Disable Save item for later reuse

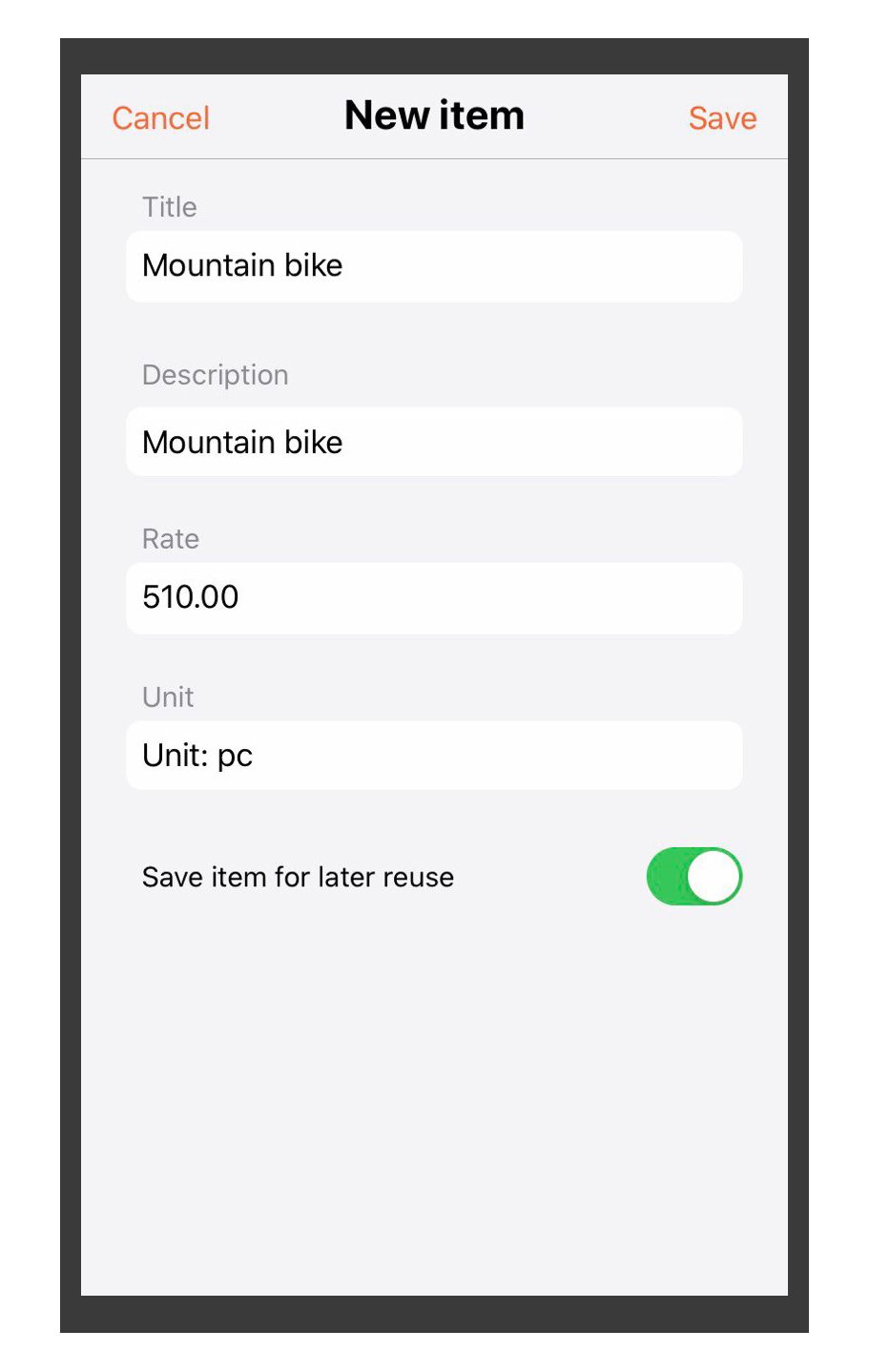pos(693,877)
